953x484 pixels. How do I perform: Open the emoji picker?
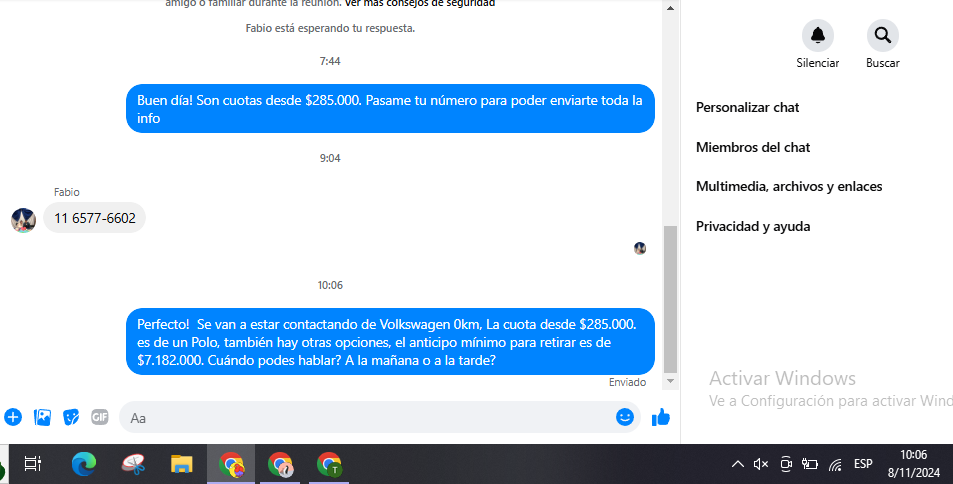point(625,417)
